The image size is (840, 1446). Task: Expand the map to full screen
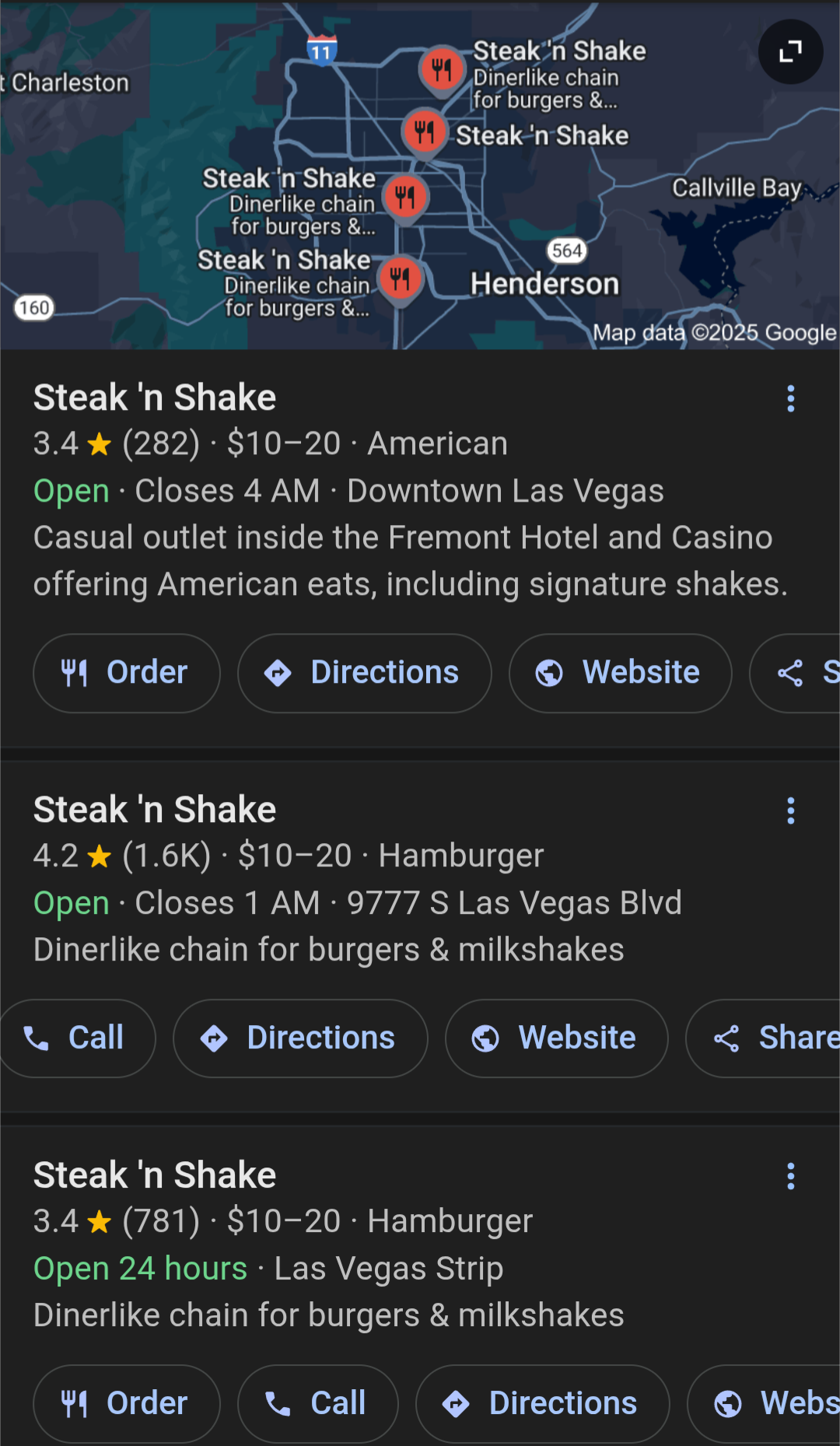click(x=790, y=52)
